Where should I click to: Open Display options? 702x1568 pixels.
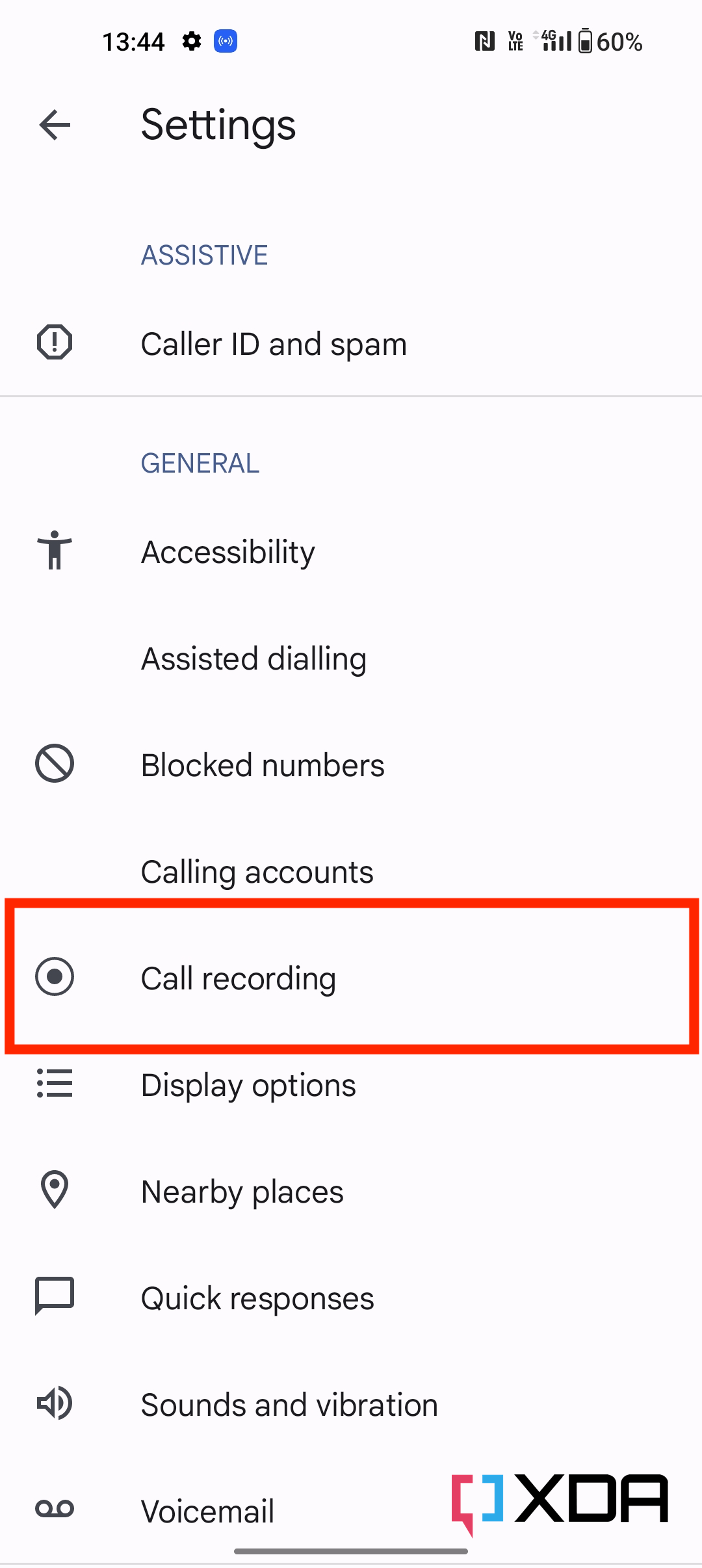coord(248,1085)
